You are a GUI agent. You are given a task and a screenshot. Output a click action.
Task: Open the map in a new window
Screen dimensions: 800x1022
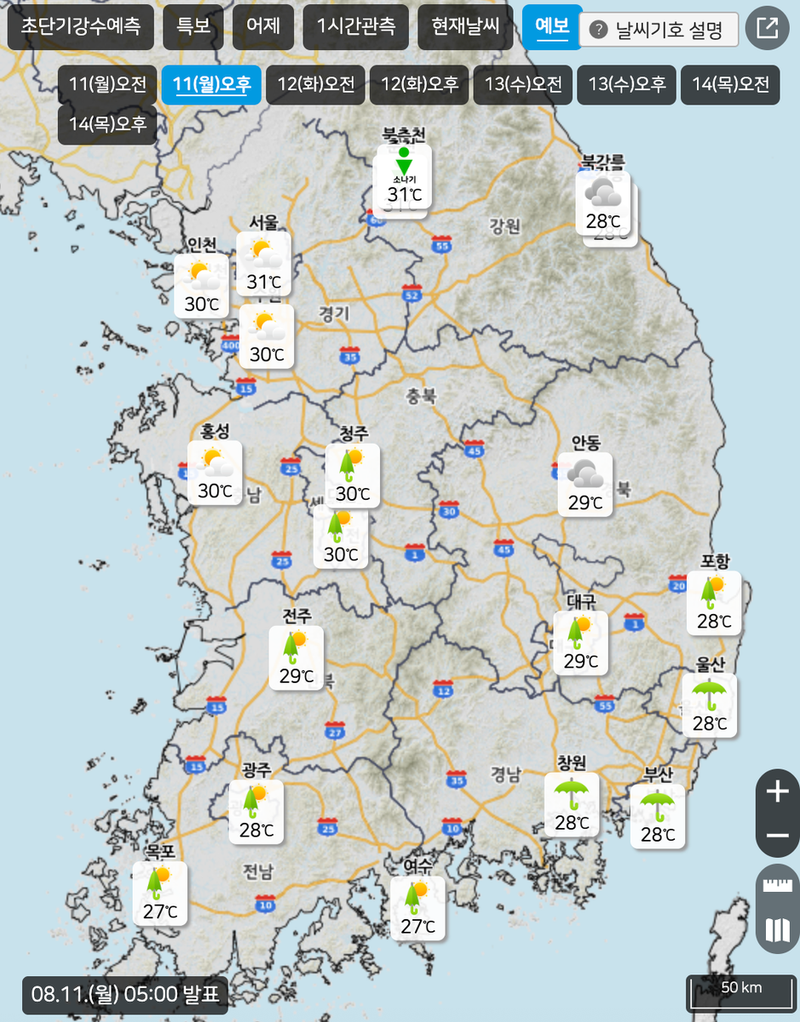click(x=767, y=28)
